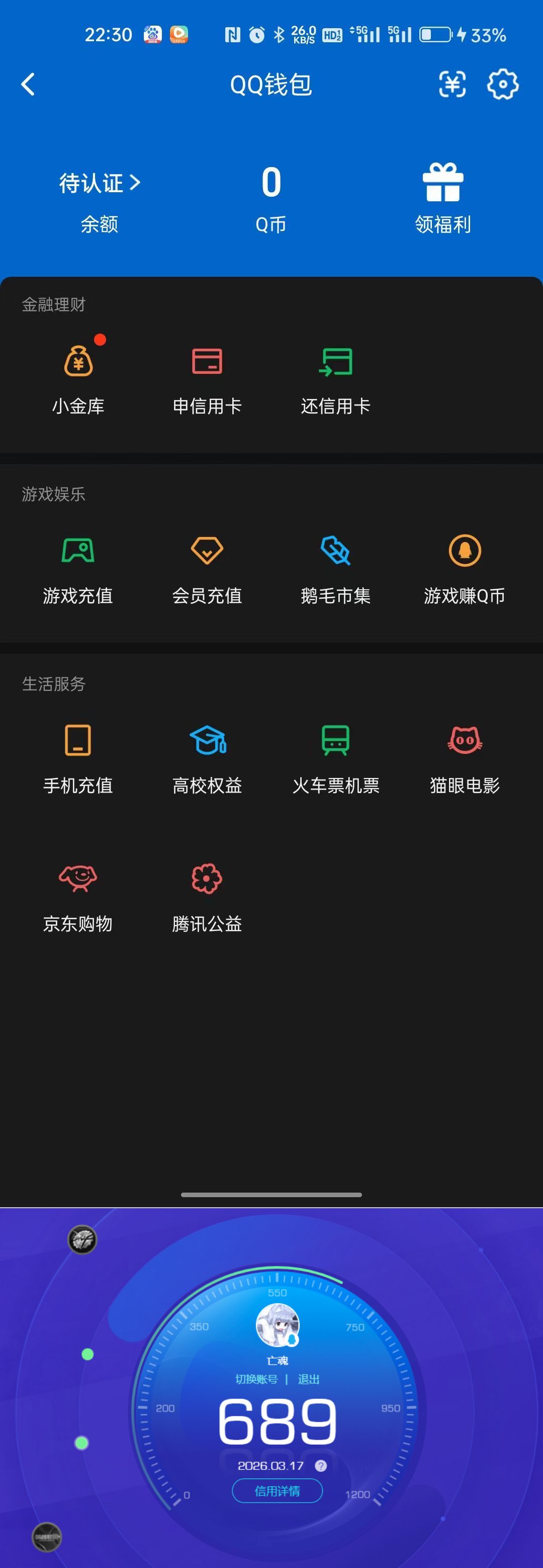Open the QR payment scanner icon

tap(452, 85)
